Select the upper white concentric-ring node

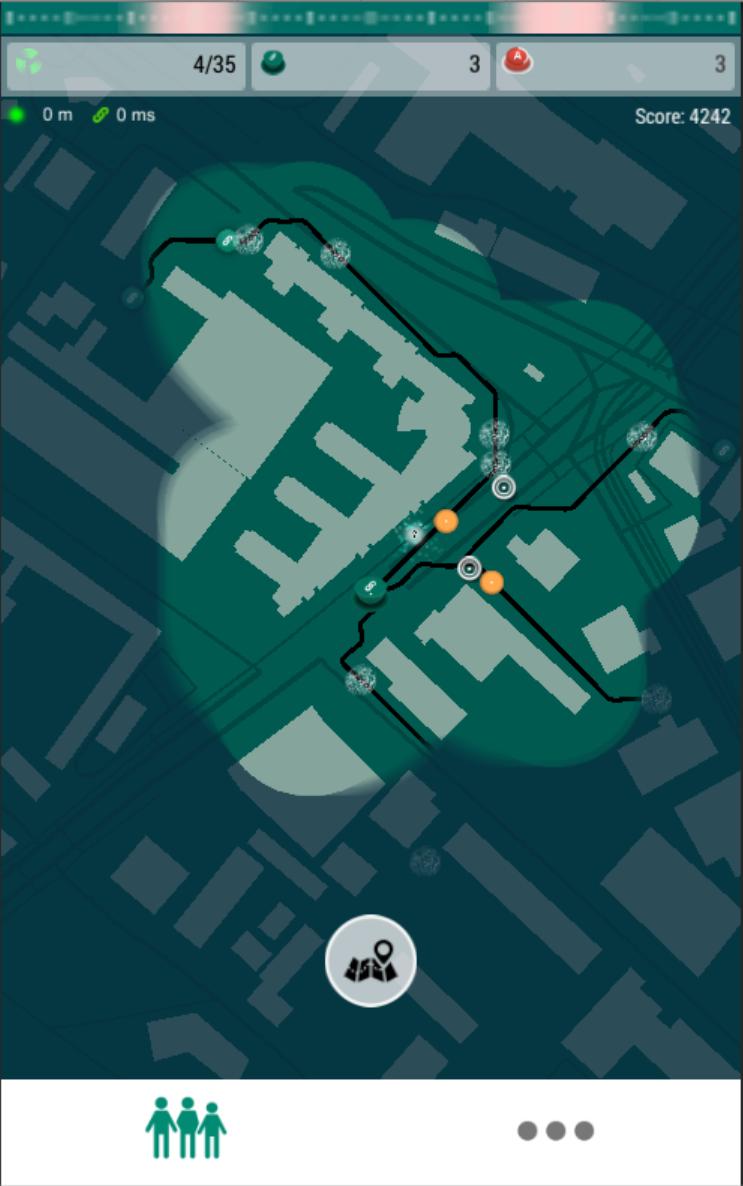click(503, 488)
